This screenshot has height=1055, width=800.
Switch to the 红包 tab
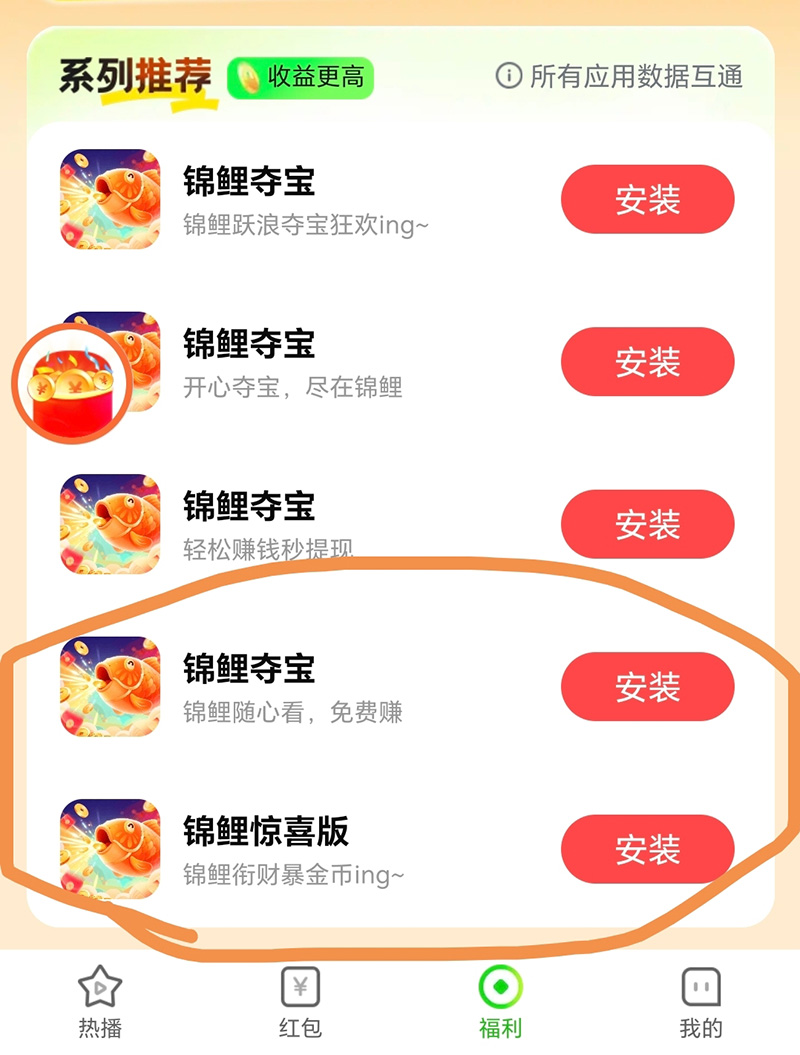(300, 1001)
